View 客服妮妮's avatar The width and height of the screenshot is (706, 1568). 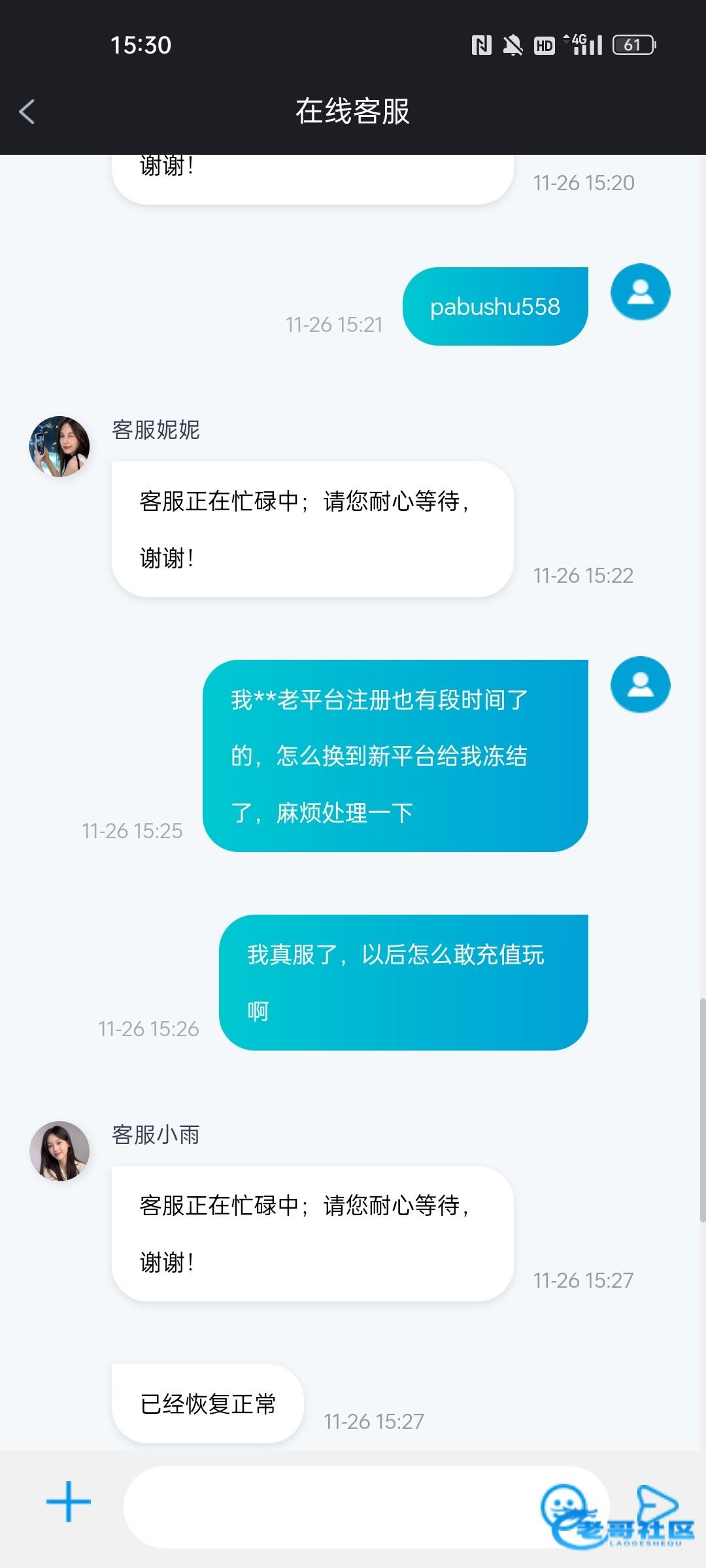[x=59, y=446]
